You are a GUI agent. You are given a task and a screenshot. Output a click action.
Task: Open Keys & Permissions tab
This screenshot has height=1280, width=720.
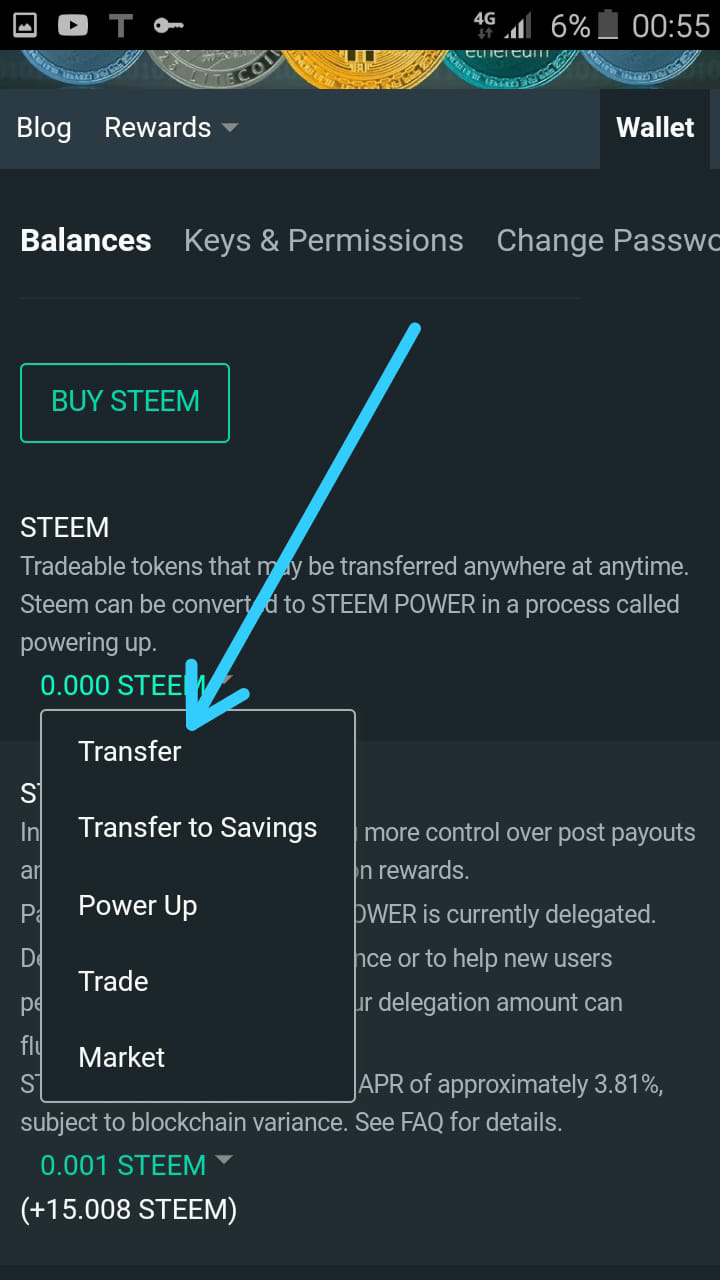click(x=324, y=240)
